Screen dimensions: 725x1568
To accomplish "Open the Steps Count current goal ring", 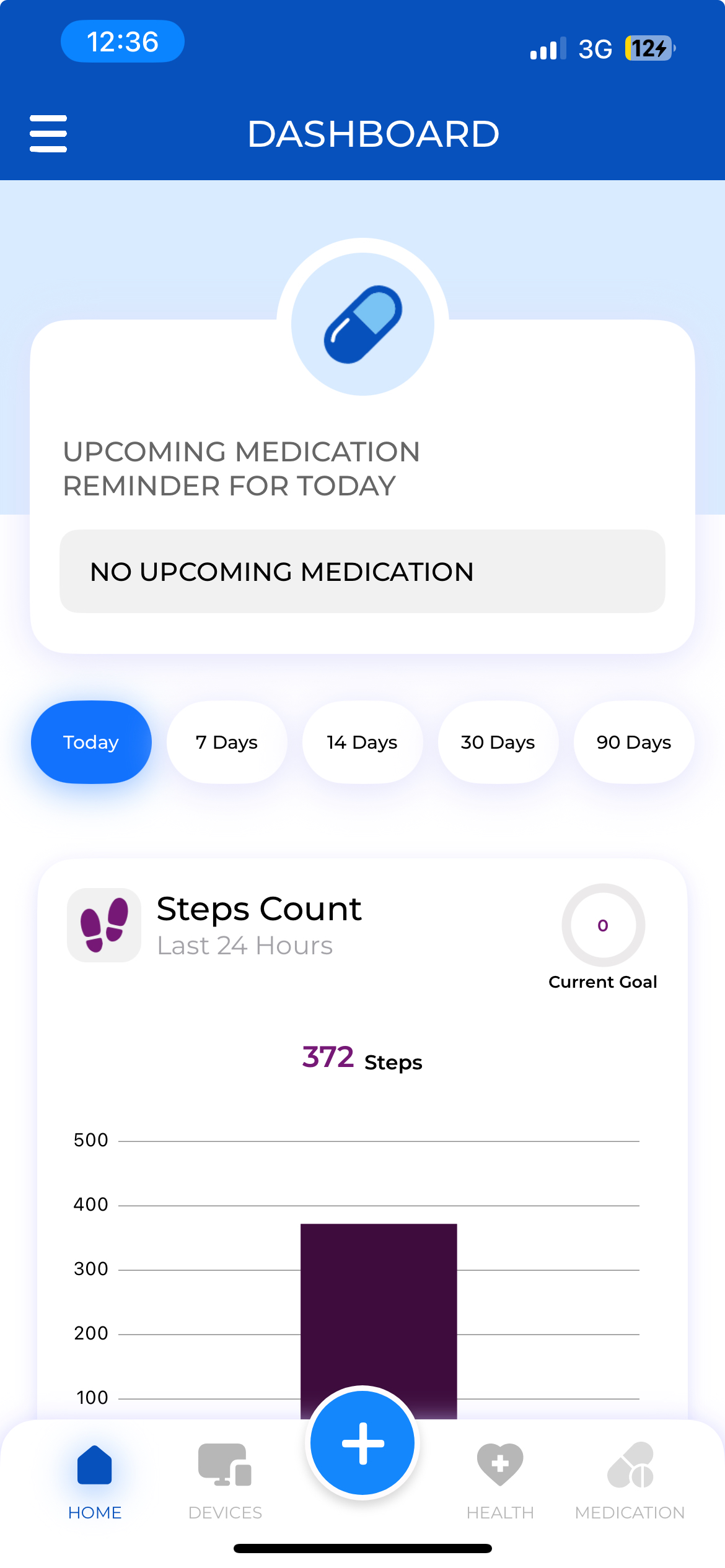I will tap(603, 925).
